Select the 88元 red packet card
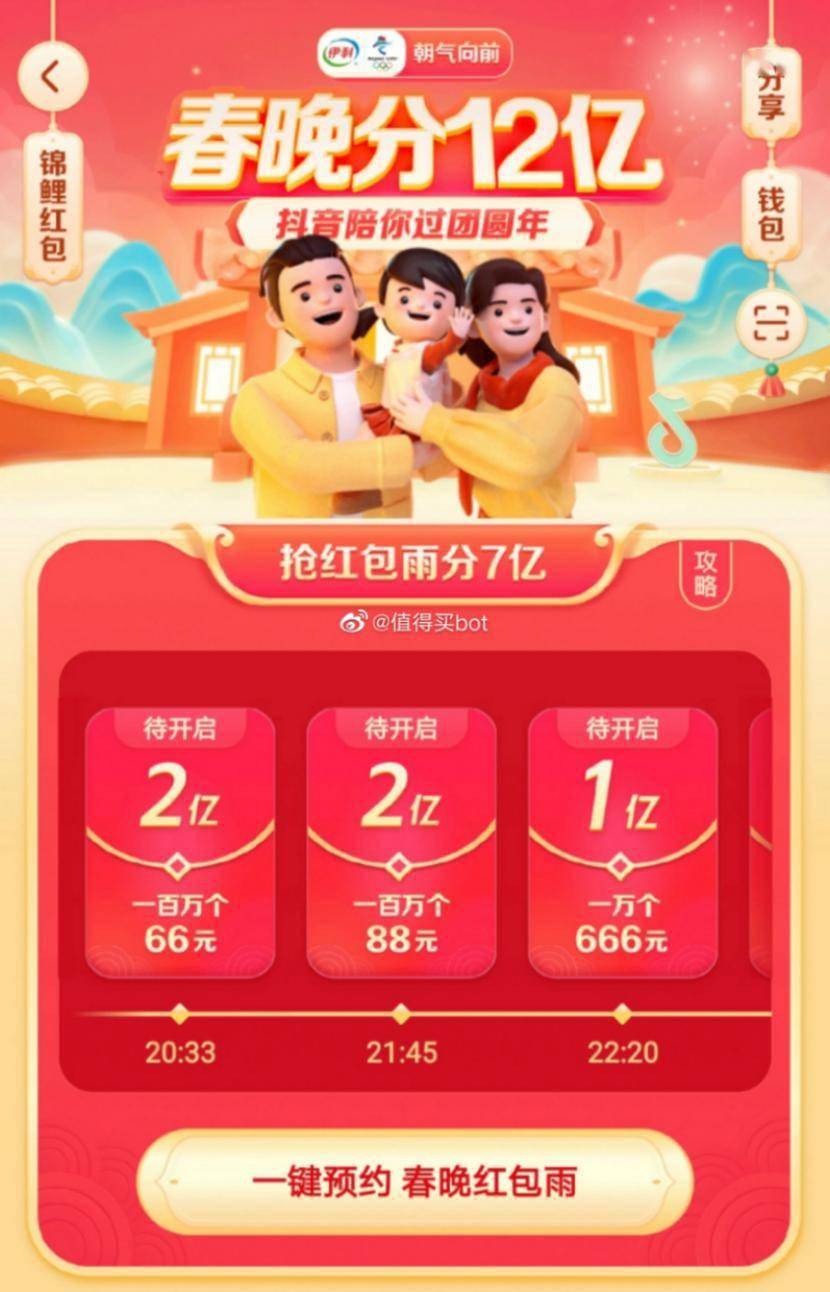Image resolution: width=830 pixels, height=1292 pixels. (401, 842)
